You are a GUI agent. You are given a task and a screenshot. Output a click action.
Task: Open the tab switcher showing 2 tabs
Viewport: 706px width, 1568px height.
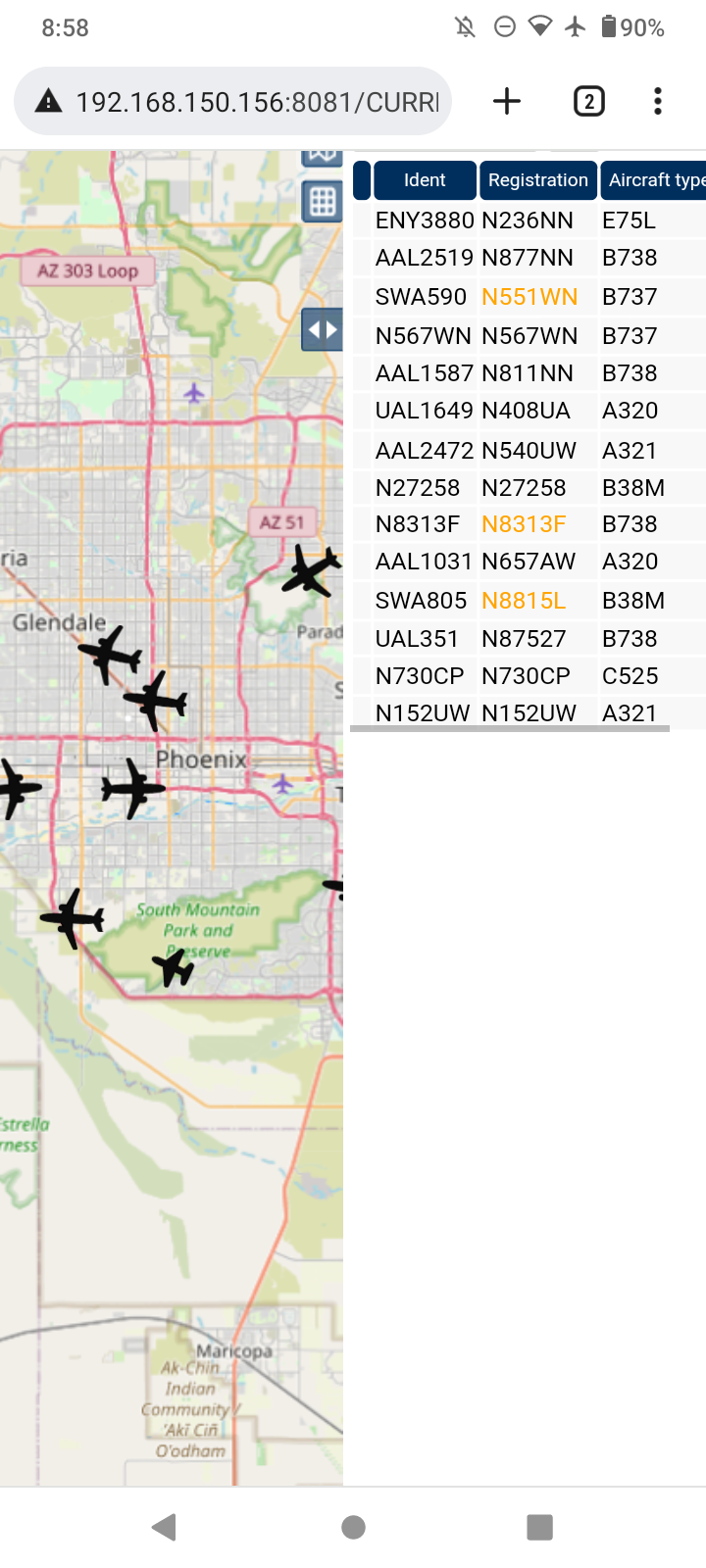(x=588, y=101)
